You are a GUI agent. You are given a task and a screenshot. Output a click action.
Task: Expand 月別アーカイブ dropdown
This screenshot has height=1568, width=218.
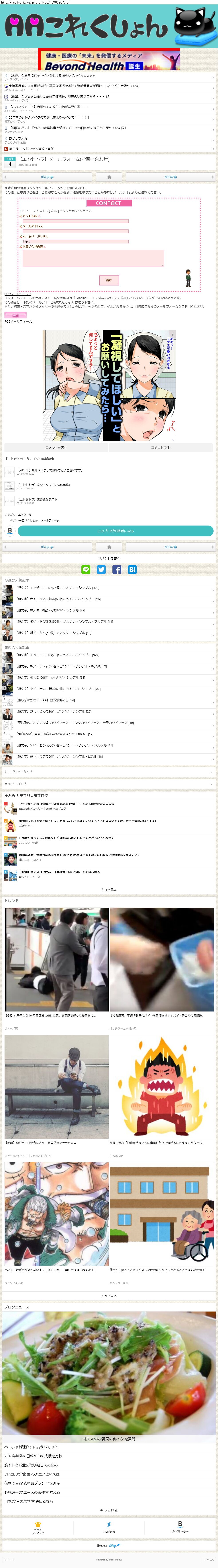coord(109,784)
